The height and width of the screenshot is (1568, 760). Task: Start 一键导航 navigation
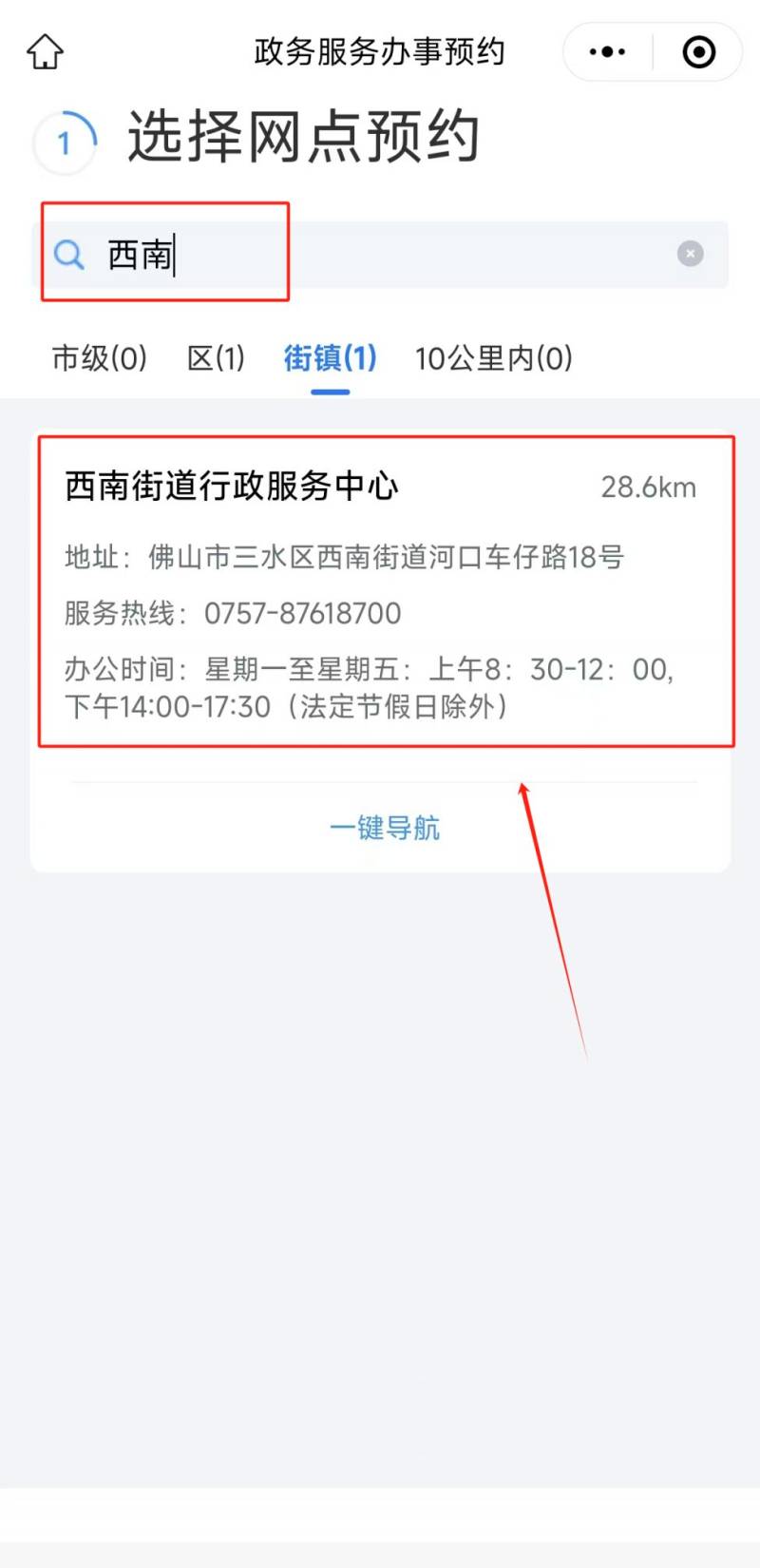[385, 828]
